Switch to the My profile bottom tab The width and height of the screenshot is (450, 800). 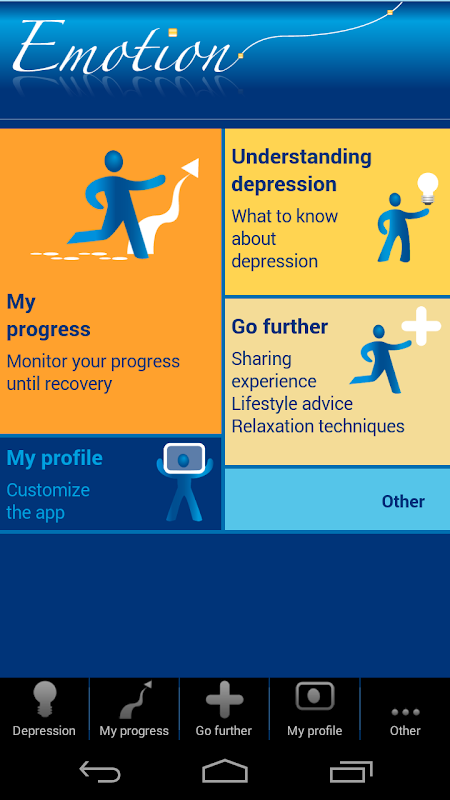(x=314, y=709)
